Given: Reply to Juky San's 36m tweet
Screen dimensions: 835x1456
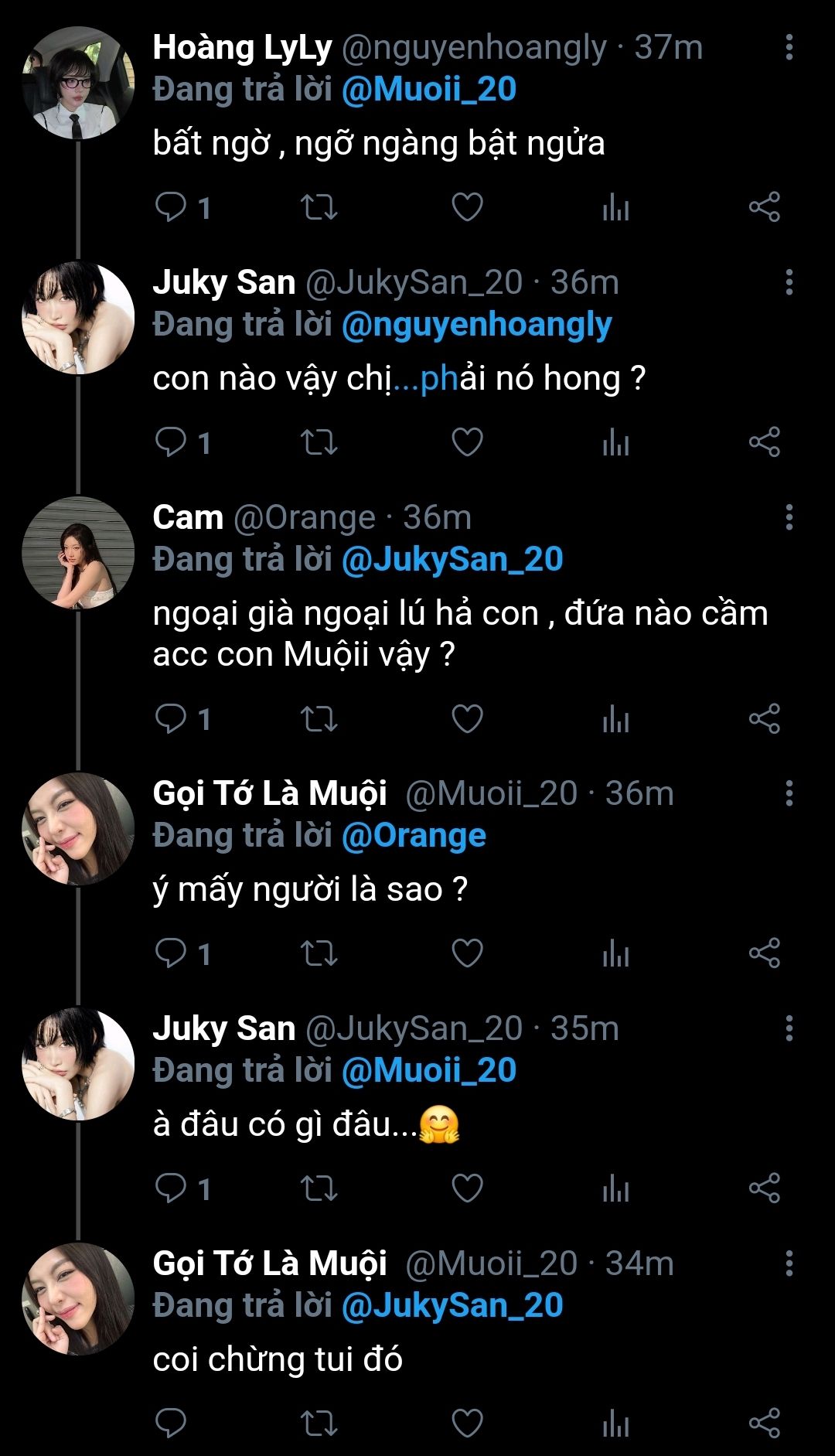Looking at the screenshot, I should [x=171, y=442].
